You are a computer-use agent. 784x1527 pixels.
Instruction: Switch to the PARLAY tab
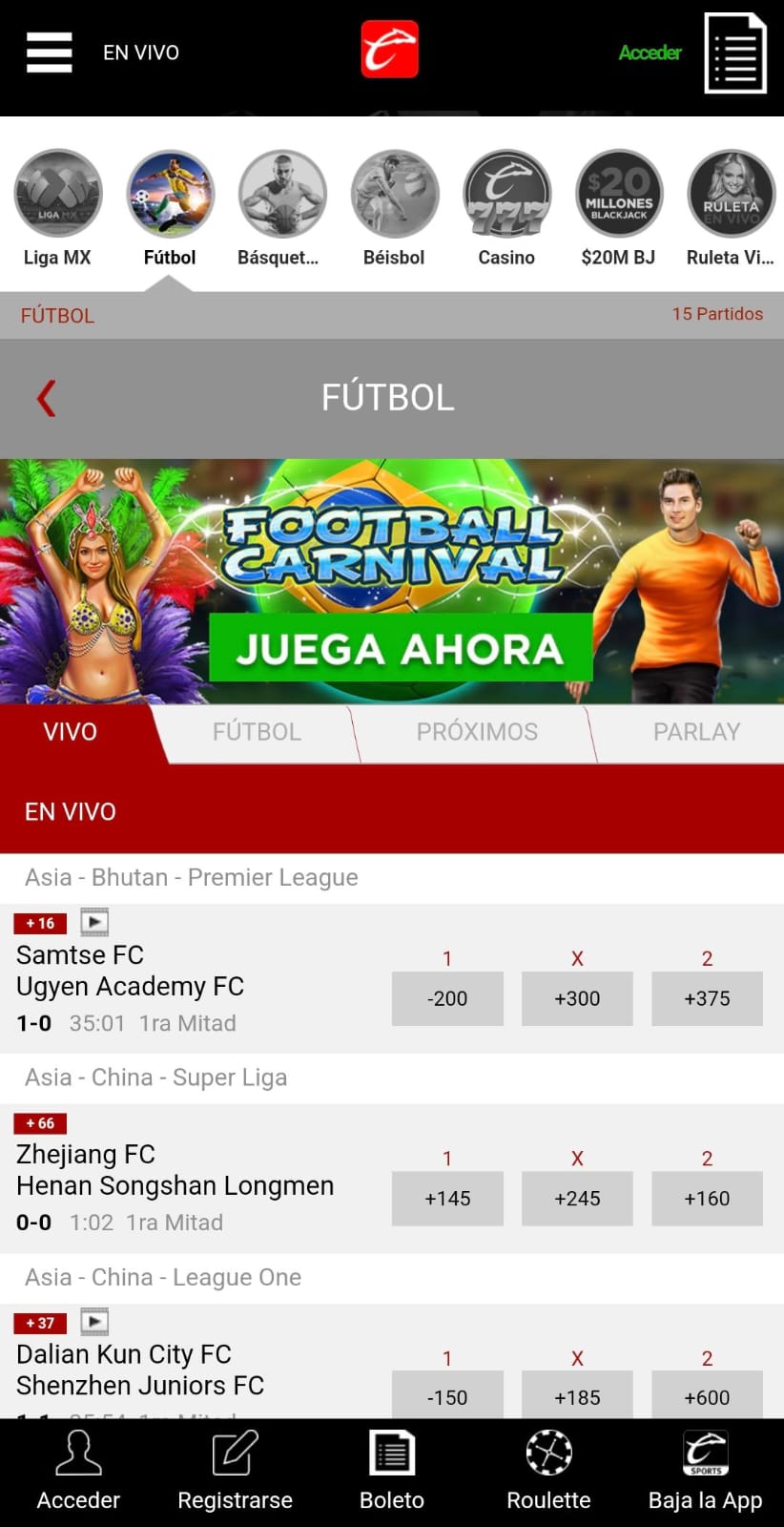[x=696, y=732]
